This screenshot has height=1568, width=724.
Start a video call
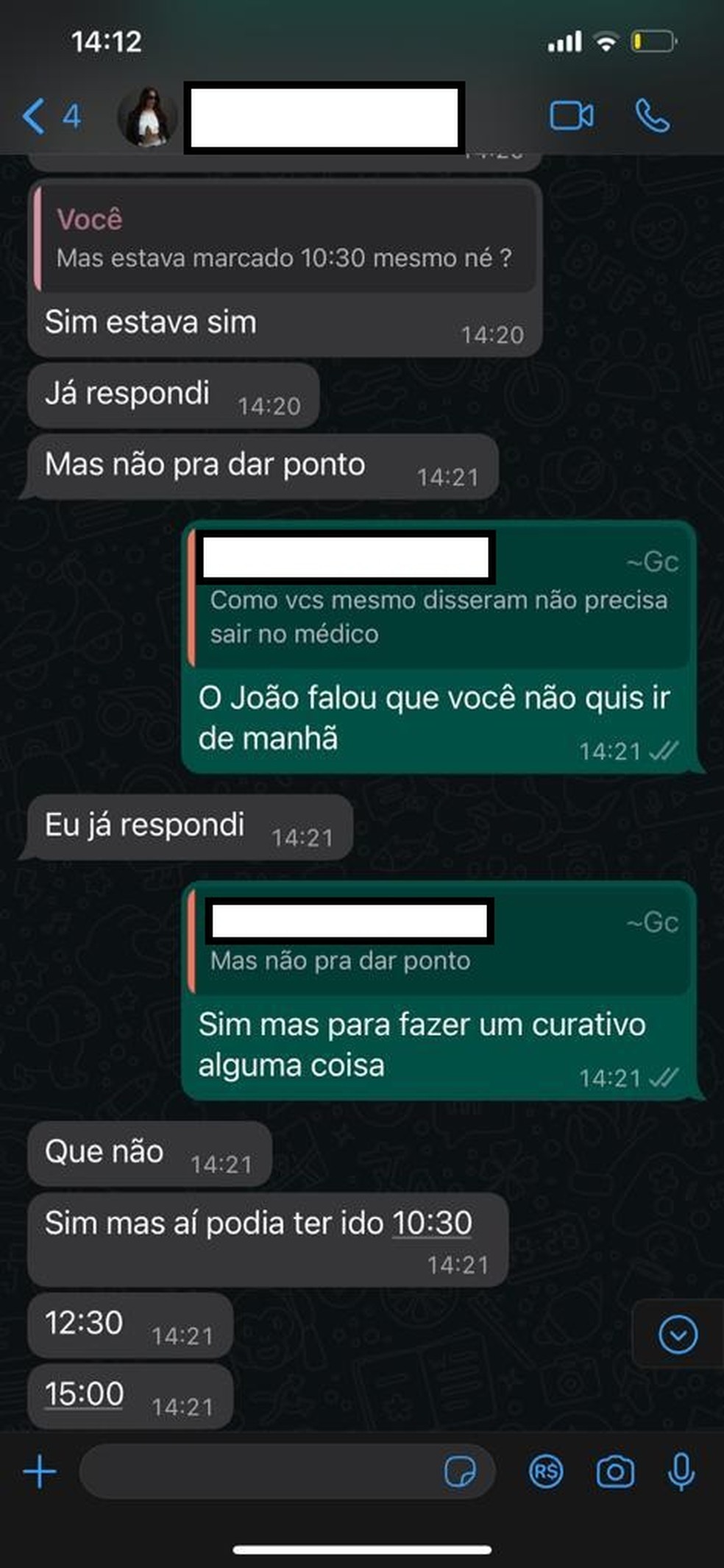pos(572,116)
